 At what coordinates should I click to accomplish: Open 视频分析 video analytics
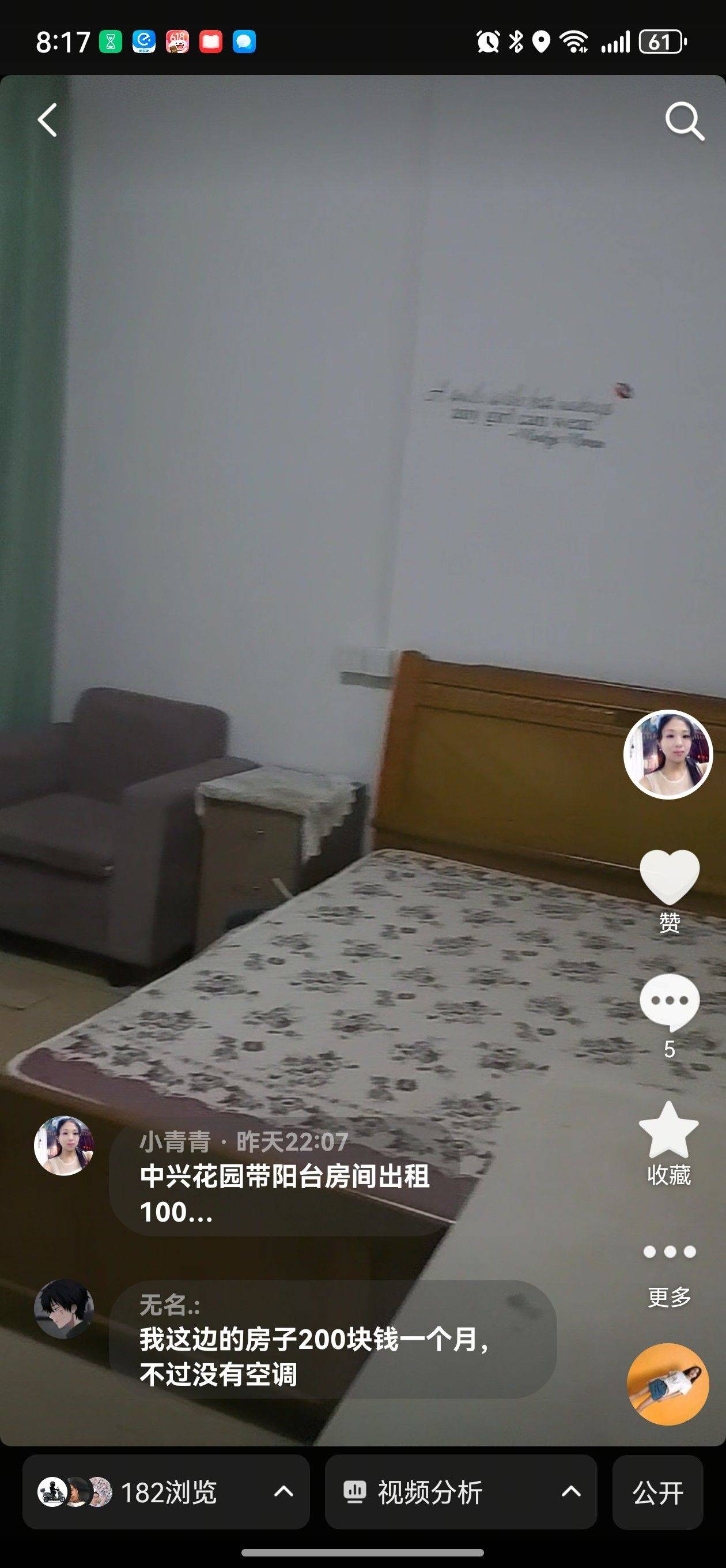(x=461, y=1492)
